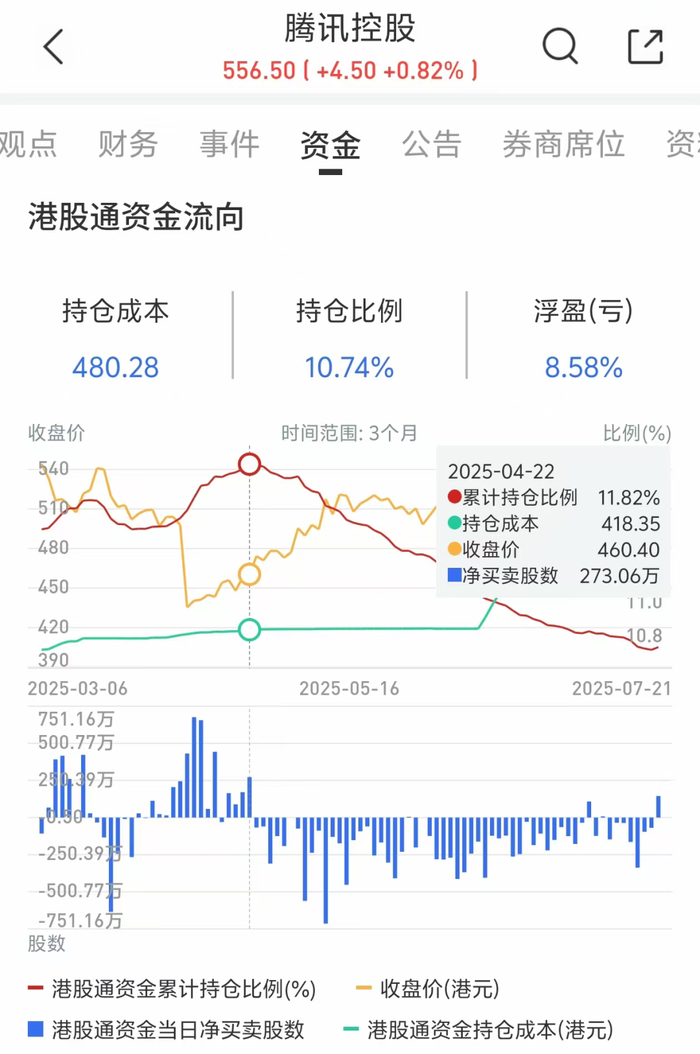Select the 资金 tab
700x1054 pixels.
coord(330,145)
